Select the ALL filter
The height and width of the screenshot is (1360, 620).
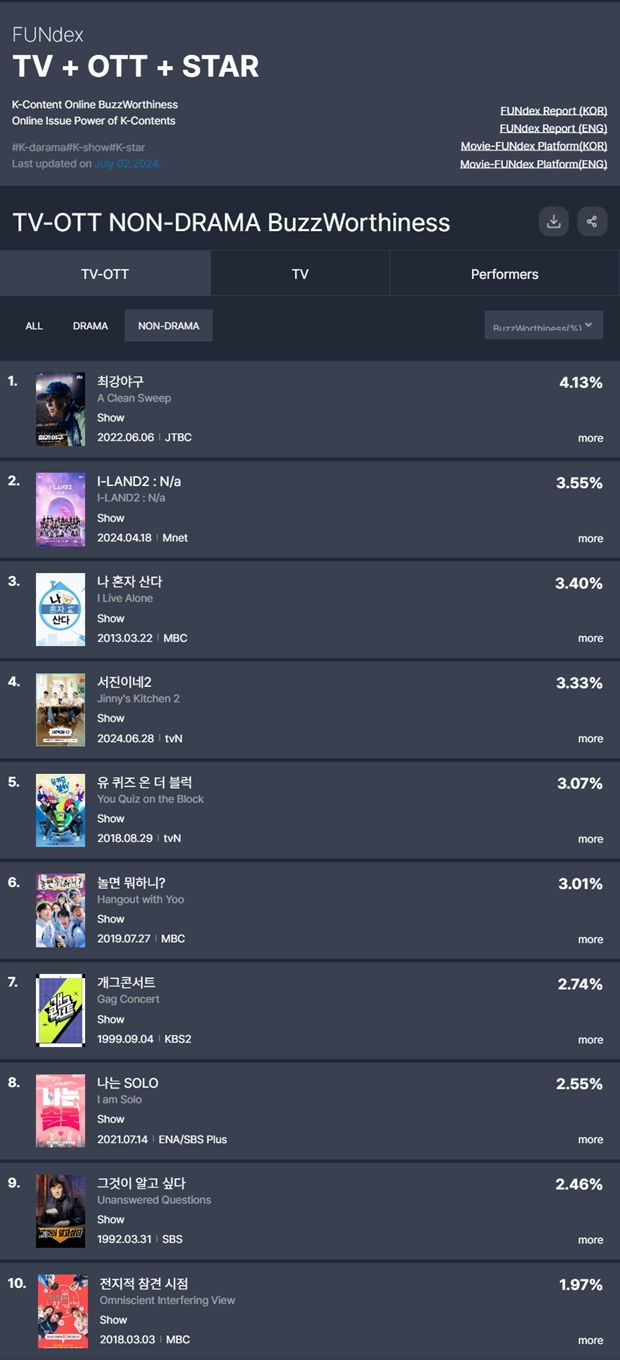click(x=34, y=326)
